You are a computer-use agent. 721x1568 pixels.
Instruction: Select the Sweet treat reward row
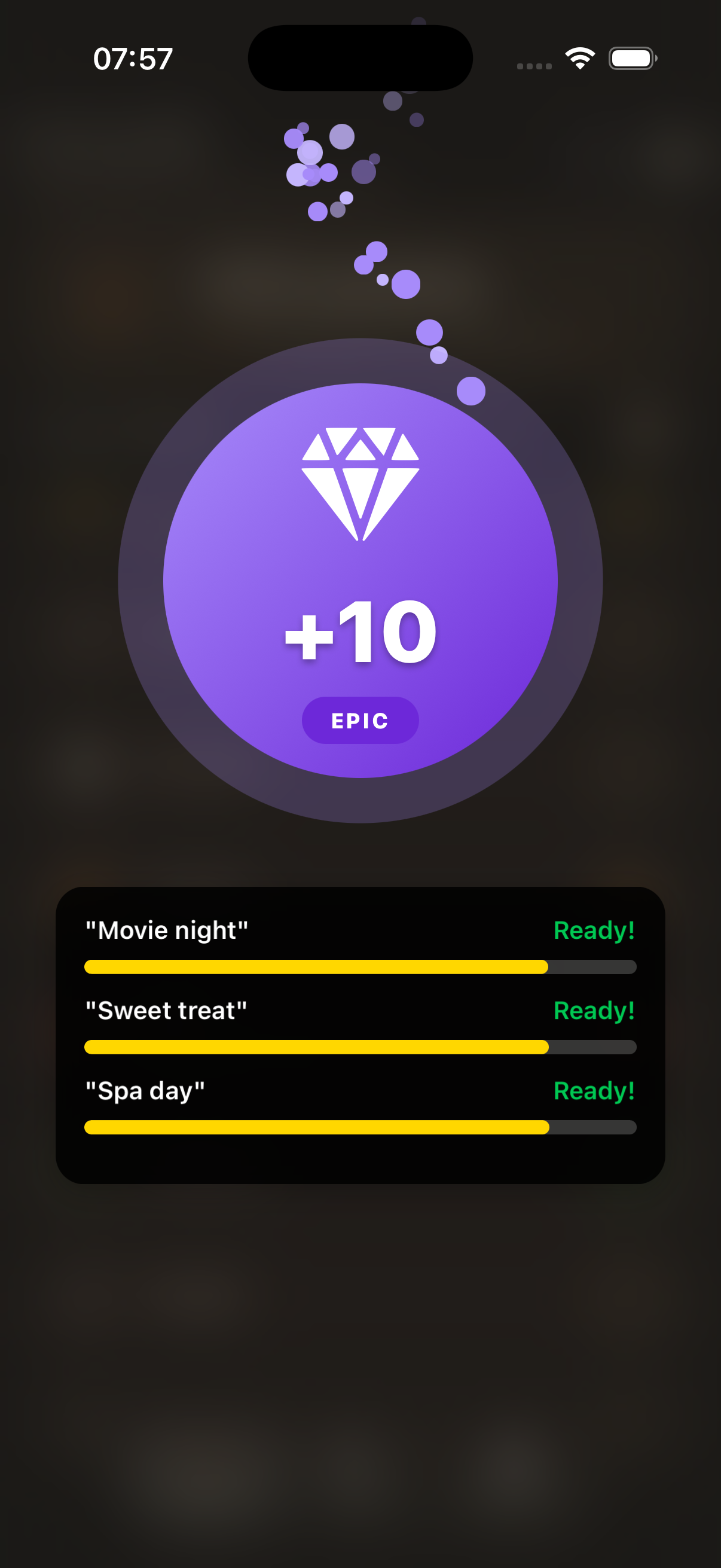click(166, 1011)
